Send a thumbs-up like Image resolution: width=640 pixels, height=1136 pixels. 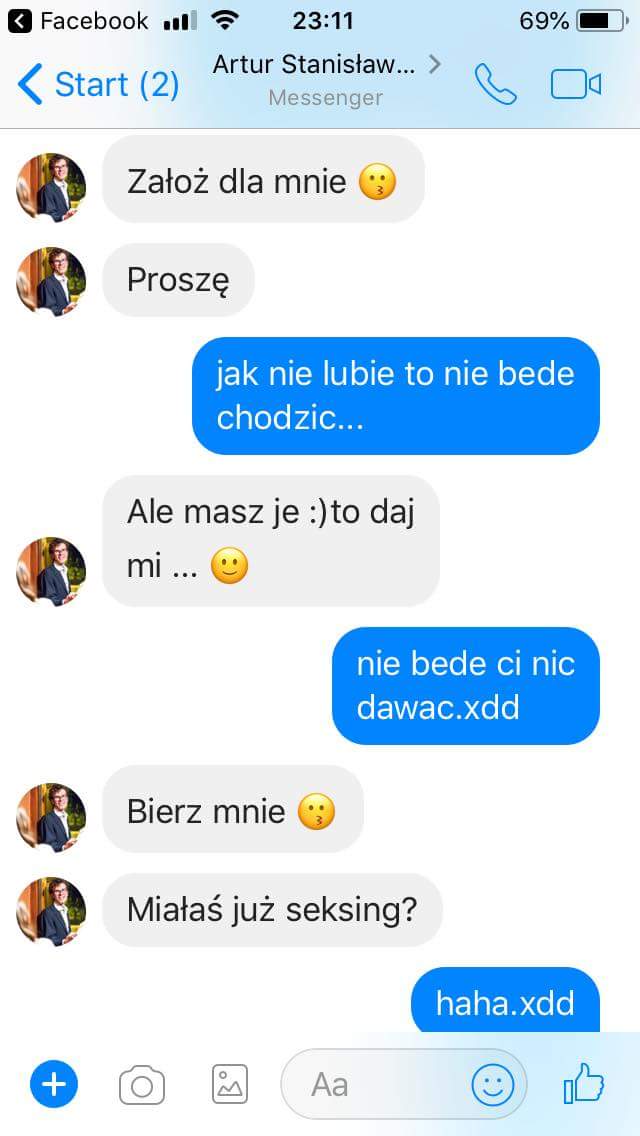point(584,1084)
